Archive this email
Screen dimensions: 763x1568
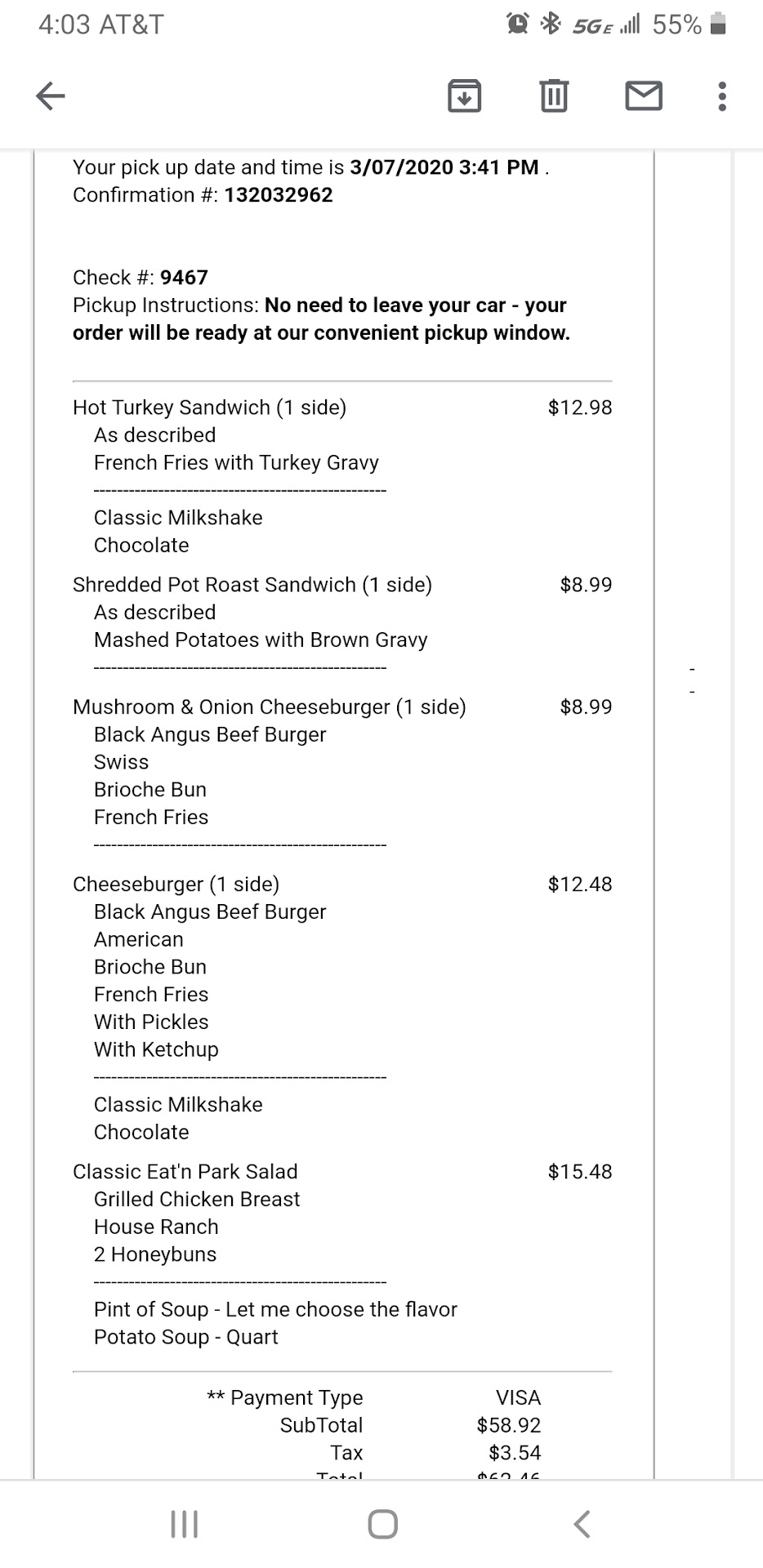[464, 96]
